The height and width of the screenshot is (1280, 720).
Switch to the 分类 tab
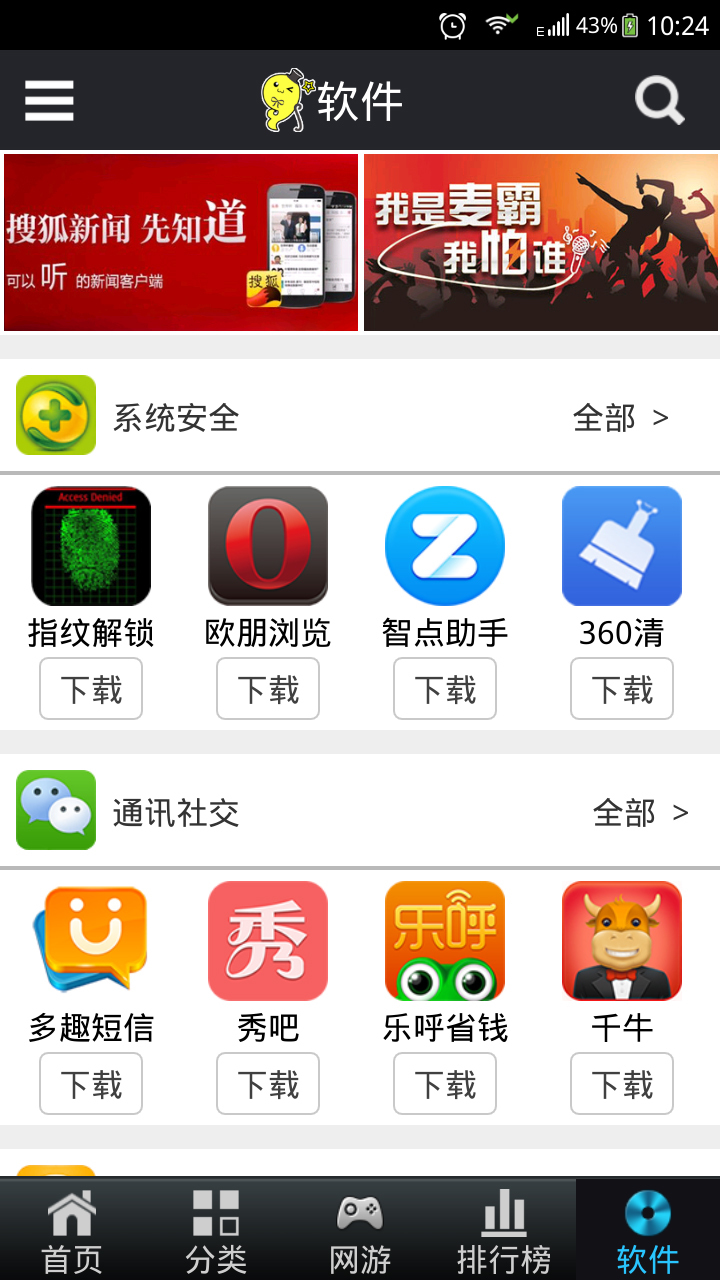coord(216,1230)
